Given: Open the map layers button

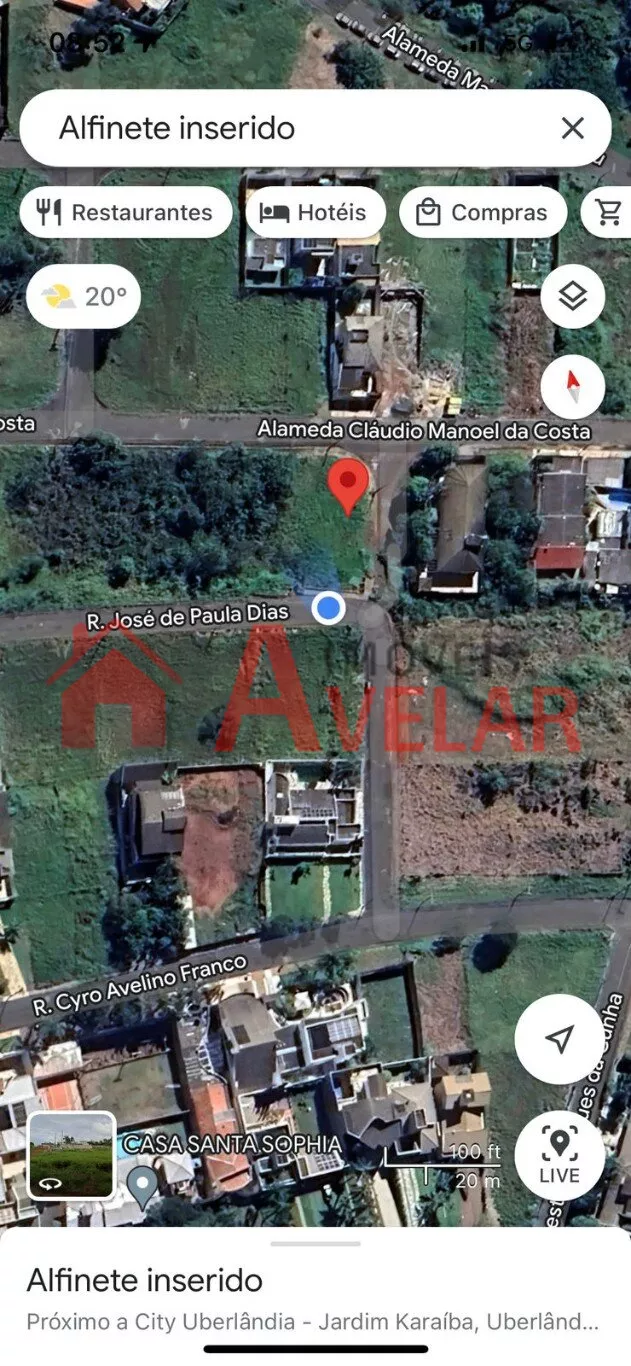Looking at the screenshot, I should (x=572, y=296).
